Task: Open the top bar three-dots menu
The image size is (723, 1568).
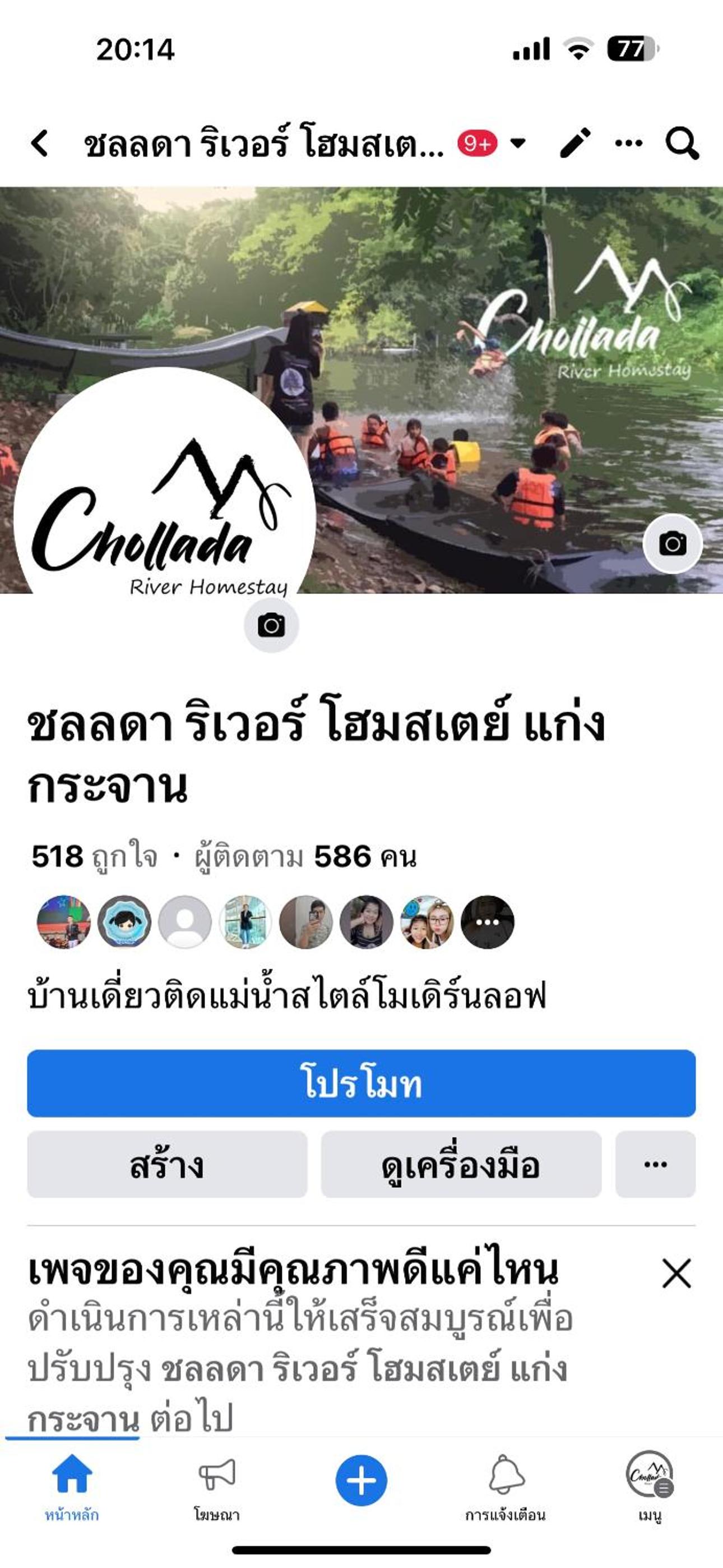Action: pos(629,144)
